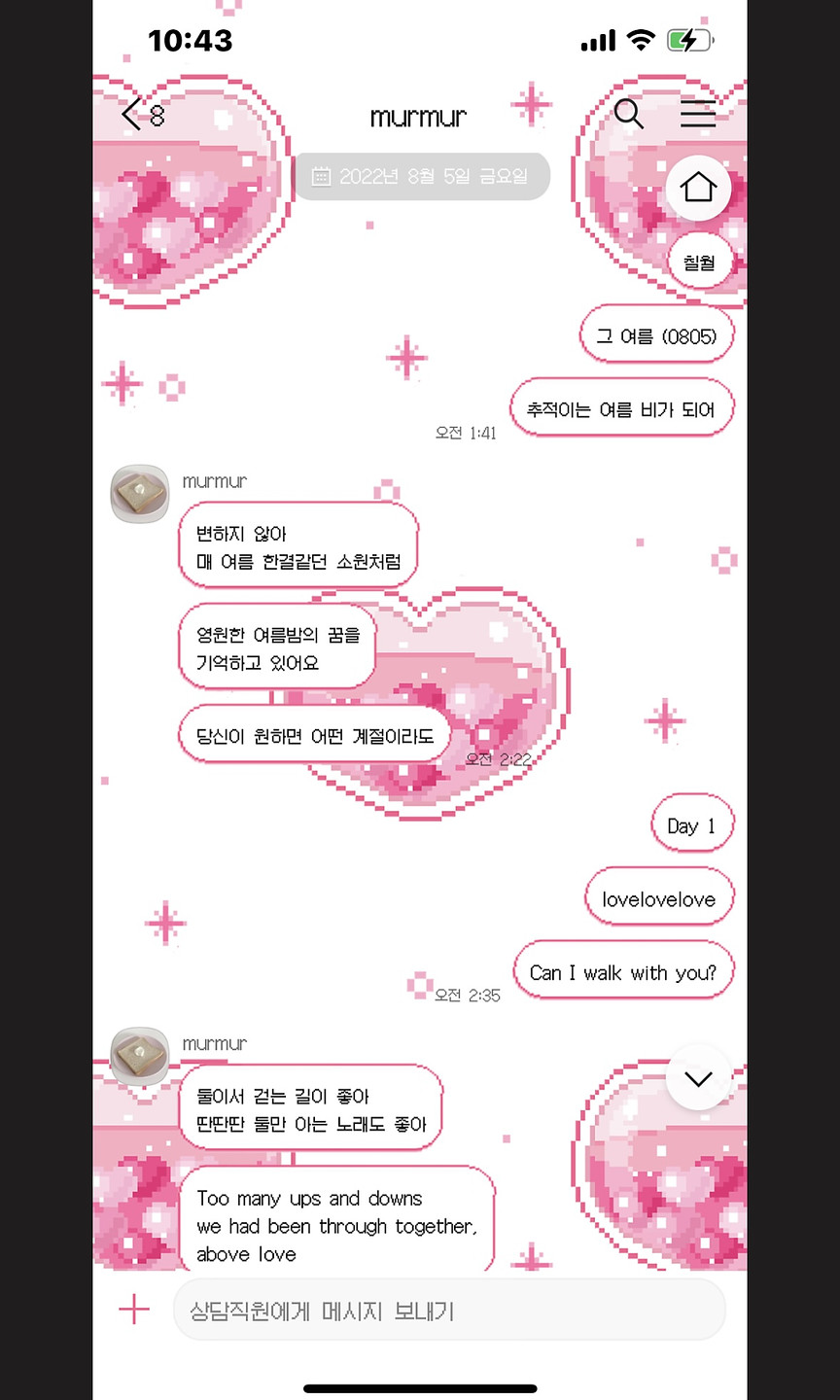Open the plus attachment menu
The width and height of the screenshot is (840, 1400).
coord(134,1310)
